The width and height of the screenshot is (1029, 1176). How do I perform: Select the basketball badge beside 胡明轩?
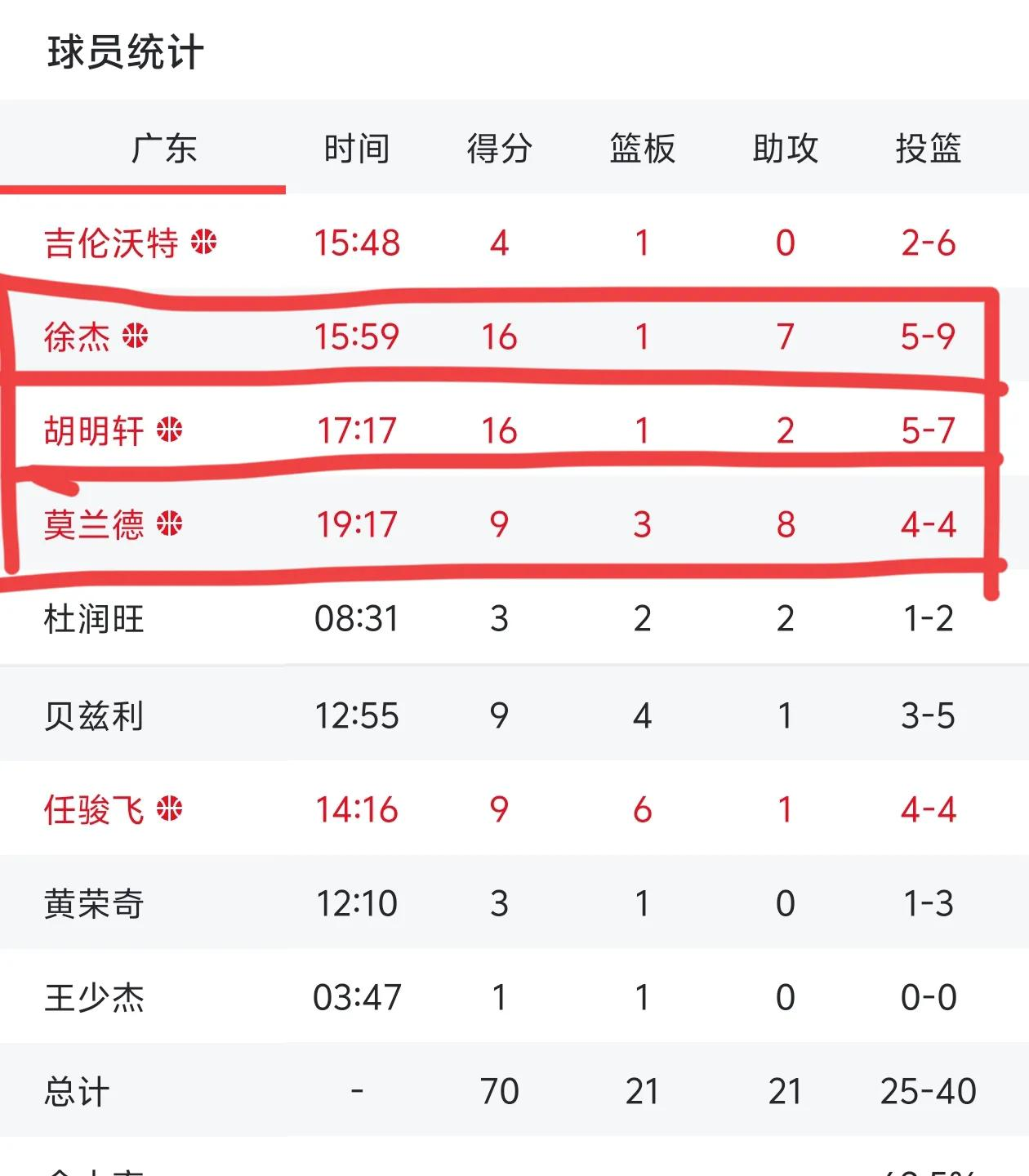170,430
